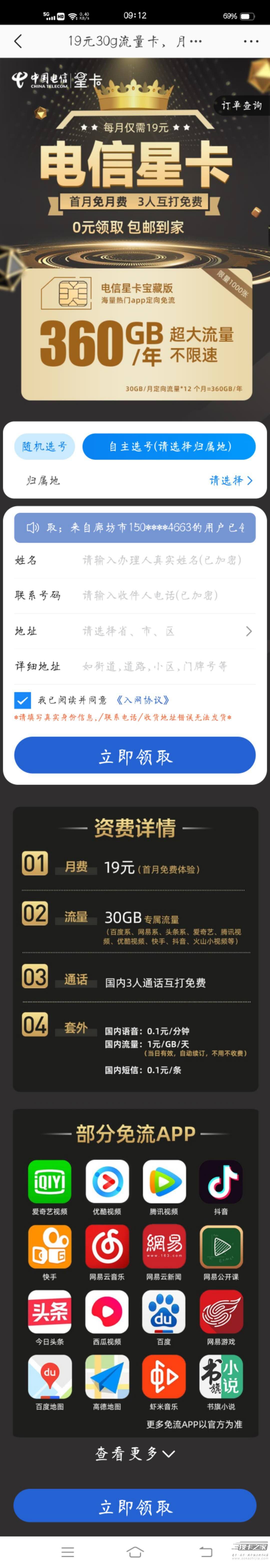Open 订单查询 order lookup
Screen dimensions: 270x1568
click(x=241, y=106)
